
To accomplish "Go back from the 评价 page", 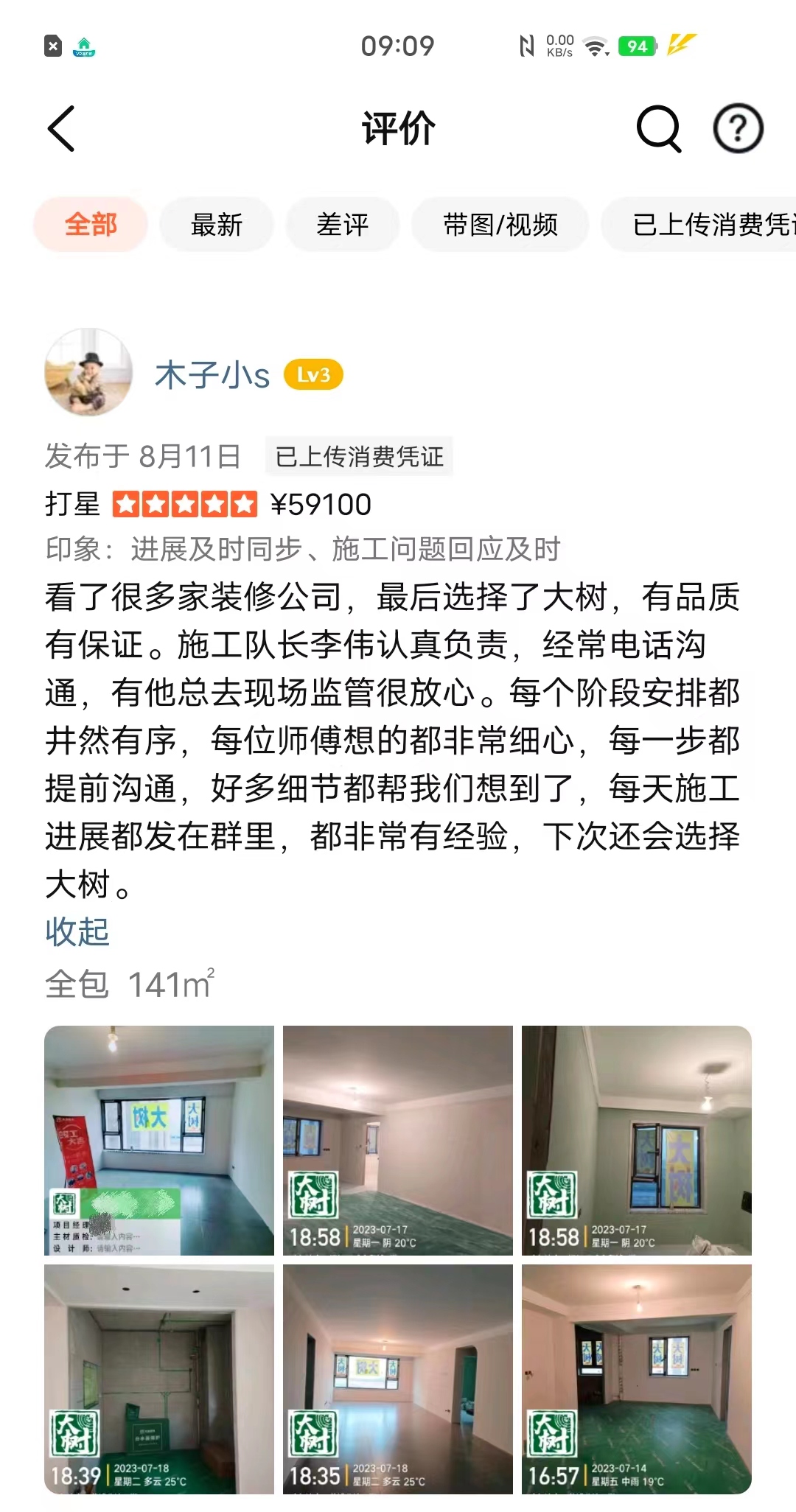I will click(x=62, y=128).
